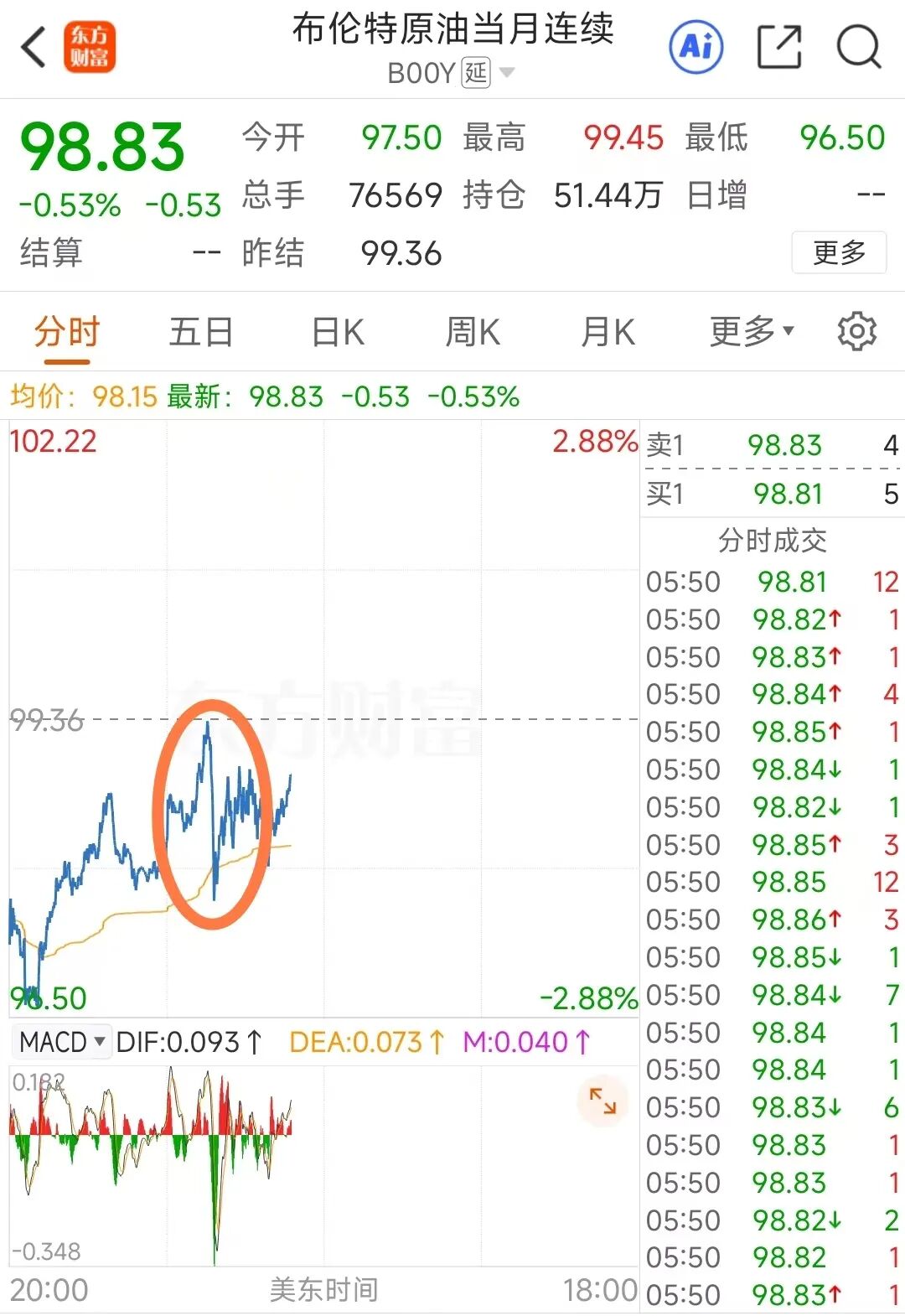Image resolution: width=905 pixels, height=1316 pixels.
Task: Change the MACD indicator dropdown
Action: [x=63, y=1042]
